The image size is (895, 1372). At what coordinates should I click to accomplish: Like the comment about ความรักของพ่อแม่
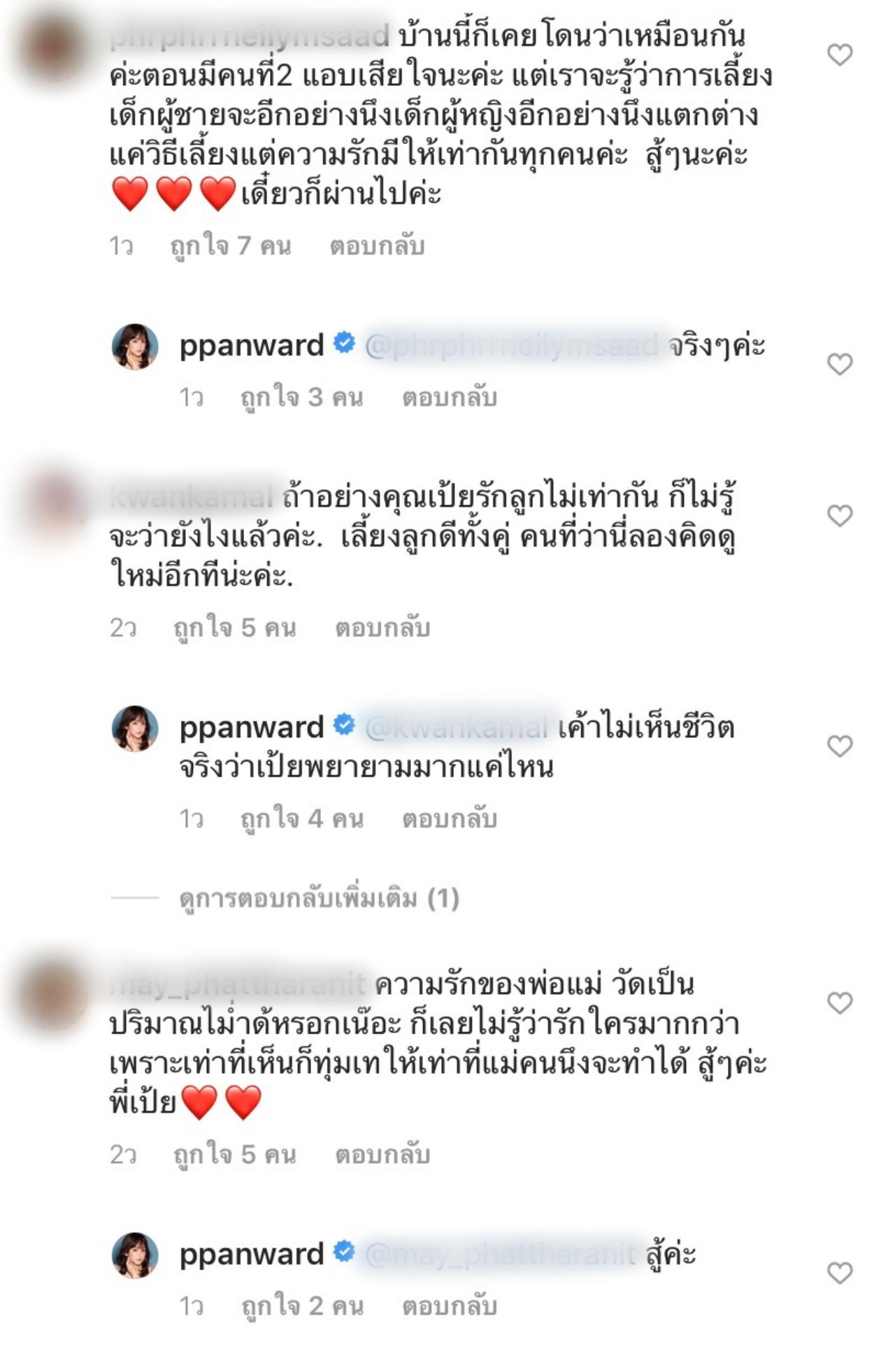click(x=839, y=1003)
